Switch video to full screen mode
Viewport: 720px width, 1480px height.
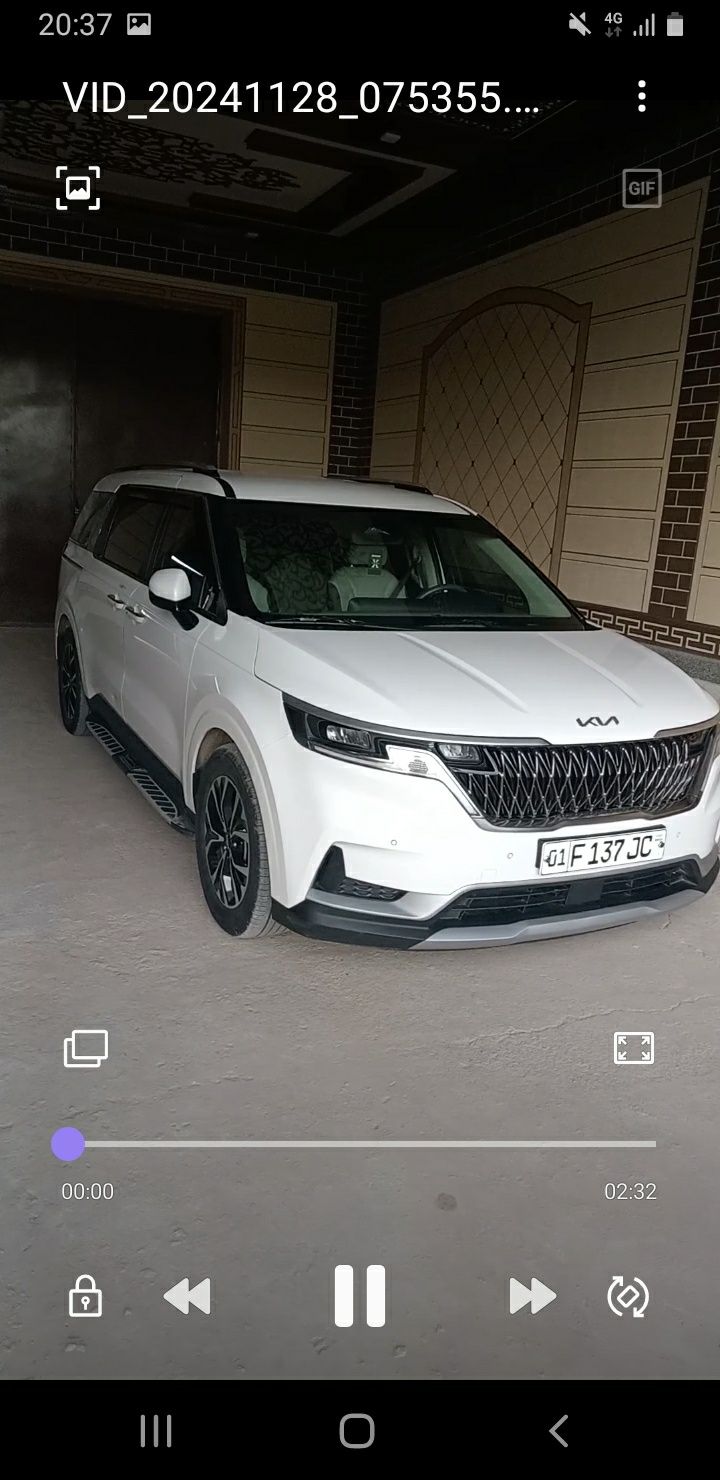[x=634, y=1048]
